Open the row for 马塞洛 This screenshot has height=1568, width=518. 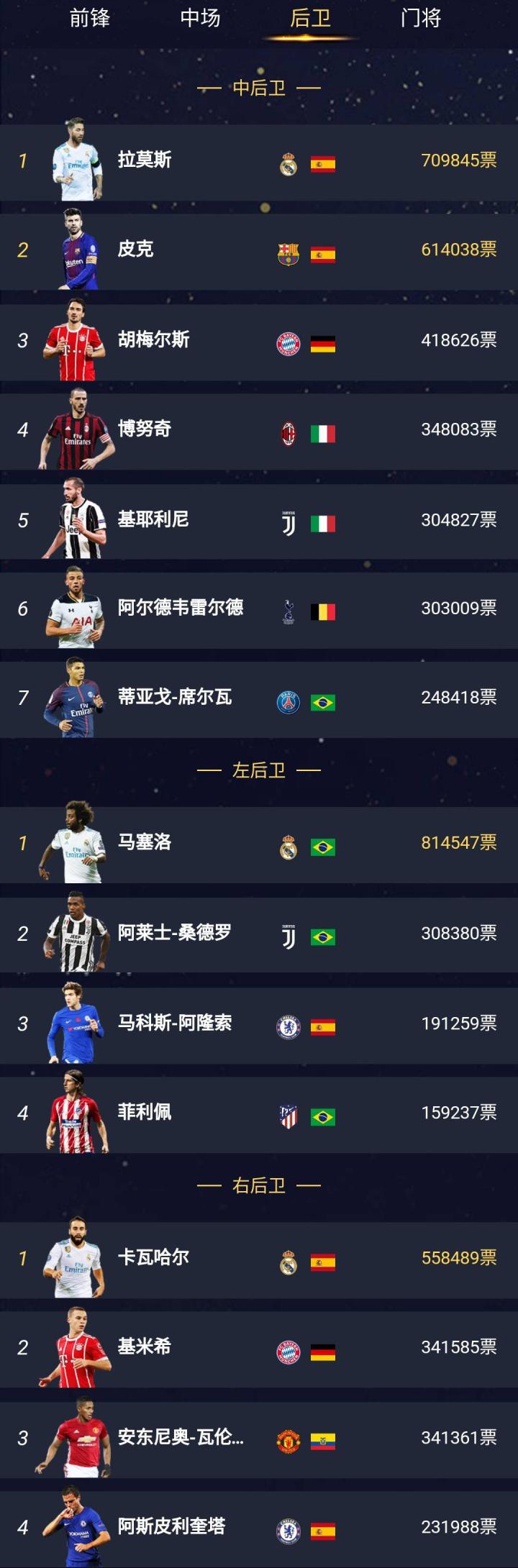point(259,844)
